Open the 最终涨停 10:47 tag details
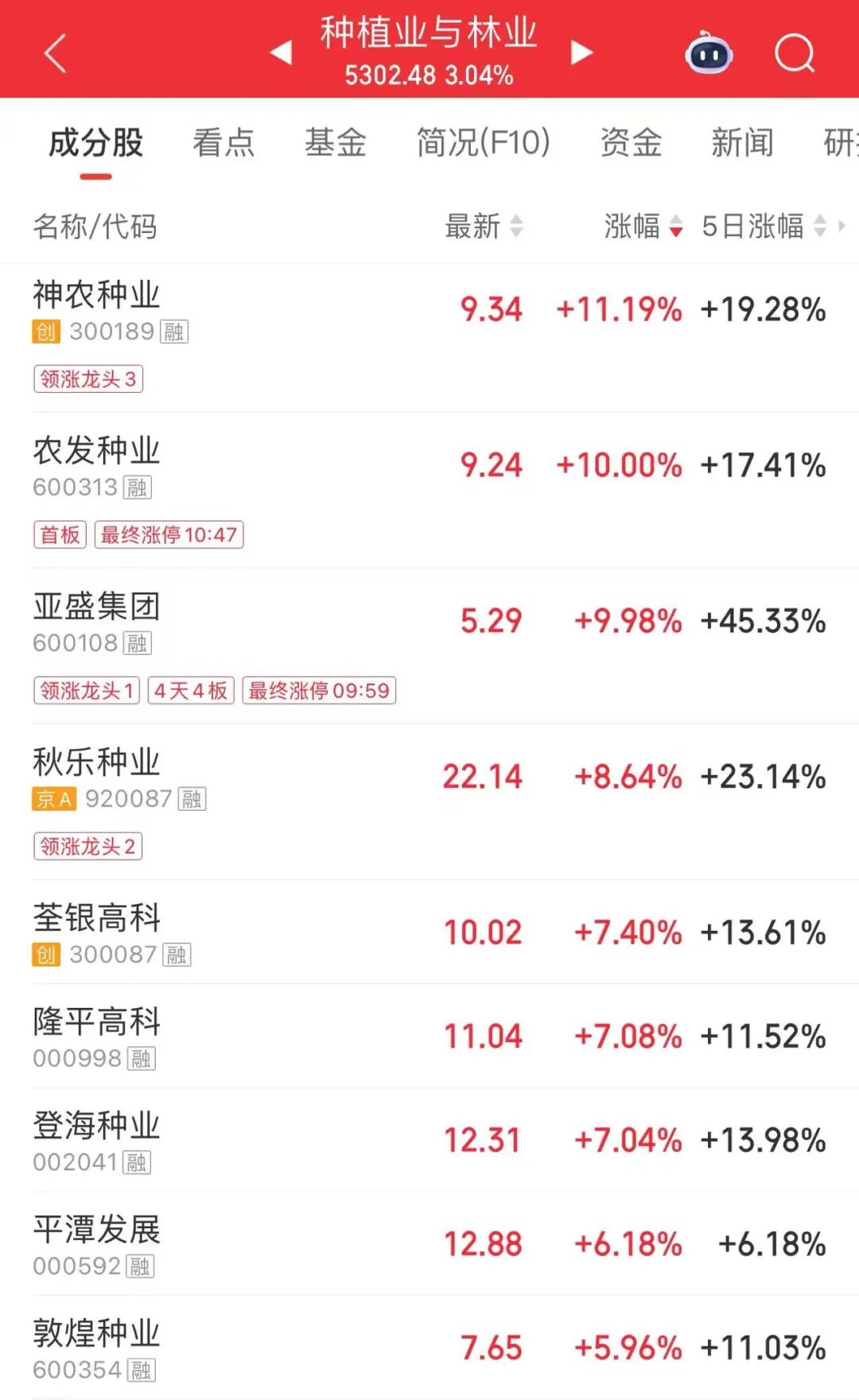 click(x=167, y=534)
